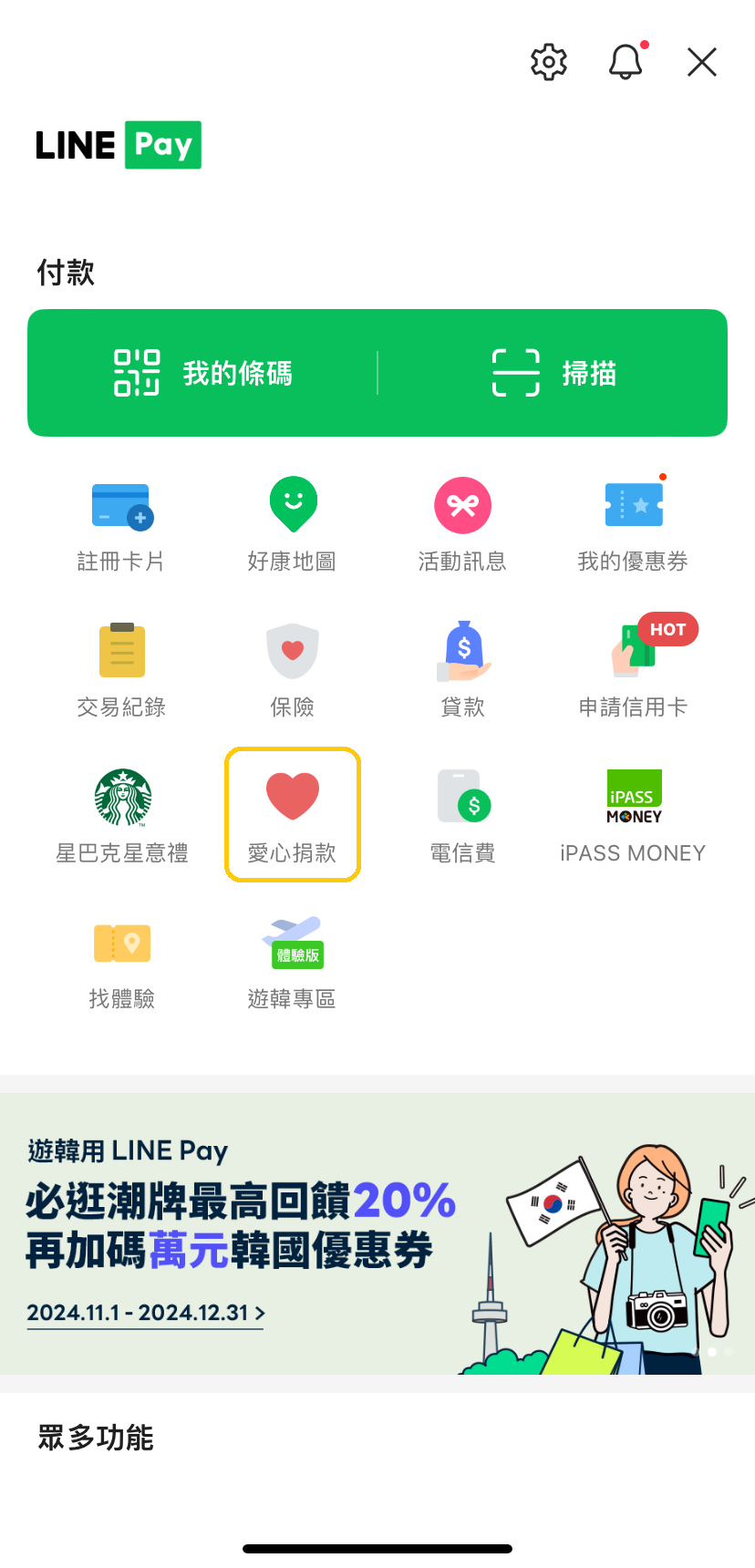
Task: Open 遊韓專區
Action: coord(293,961)
